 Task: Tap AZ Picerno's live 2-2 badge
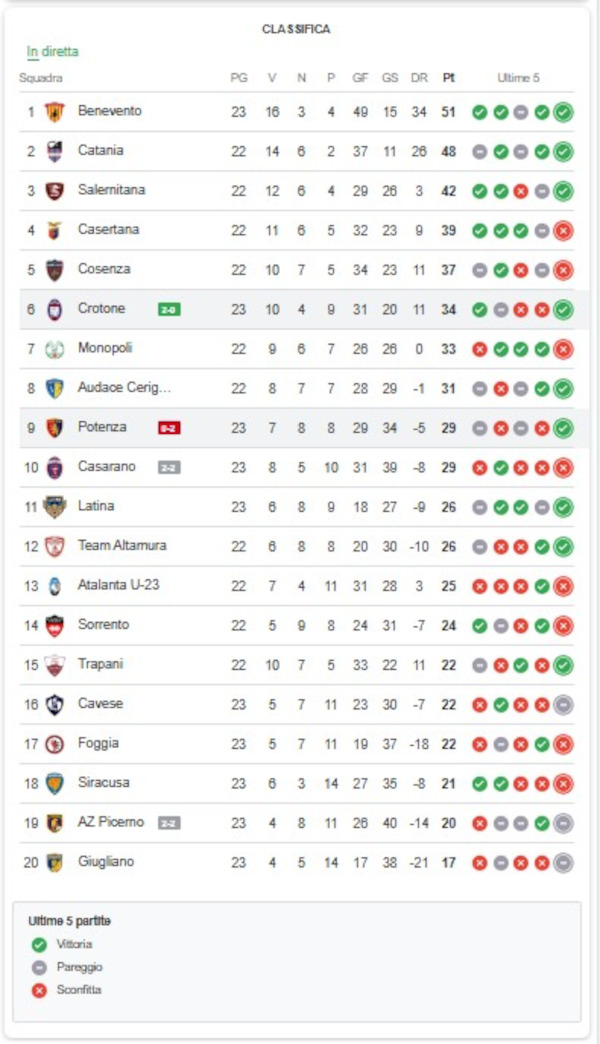point(169,823)
